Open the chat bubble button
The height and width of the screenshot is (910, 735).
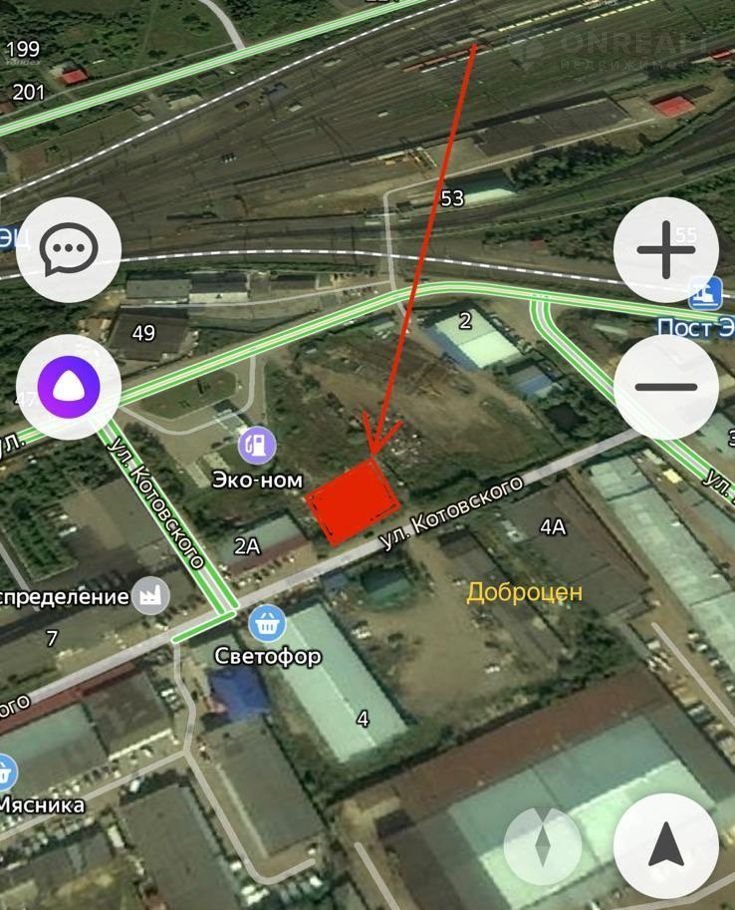click(69, 250)
